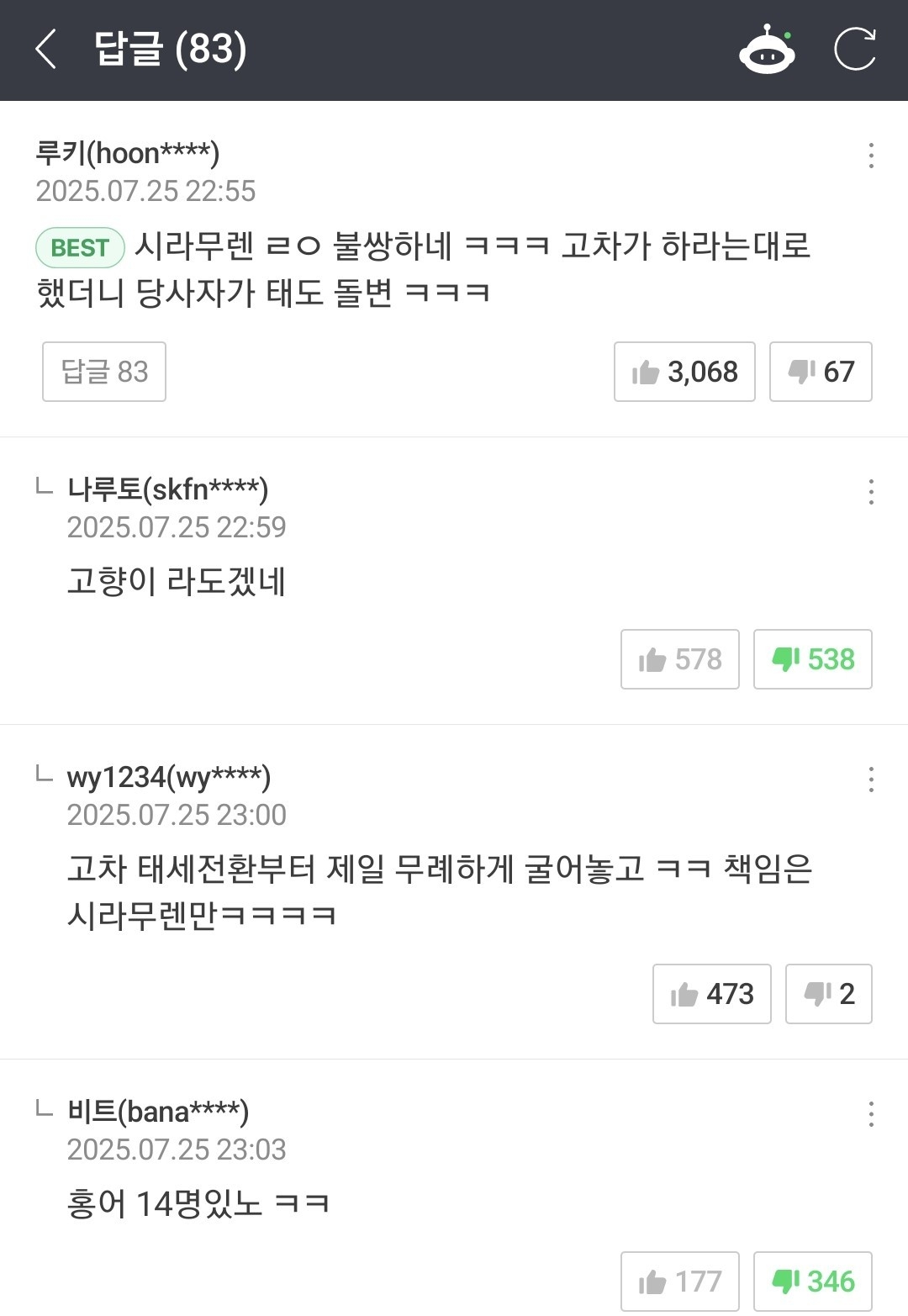Open the robot cleanbot icon
Image resolution: width=908 pixels, height=1316 pixels.
click(x=767, y=50)
